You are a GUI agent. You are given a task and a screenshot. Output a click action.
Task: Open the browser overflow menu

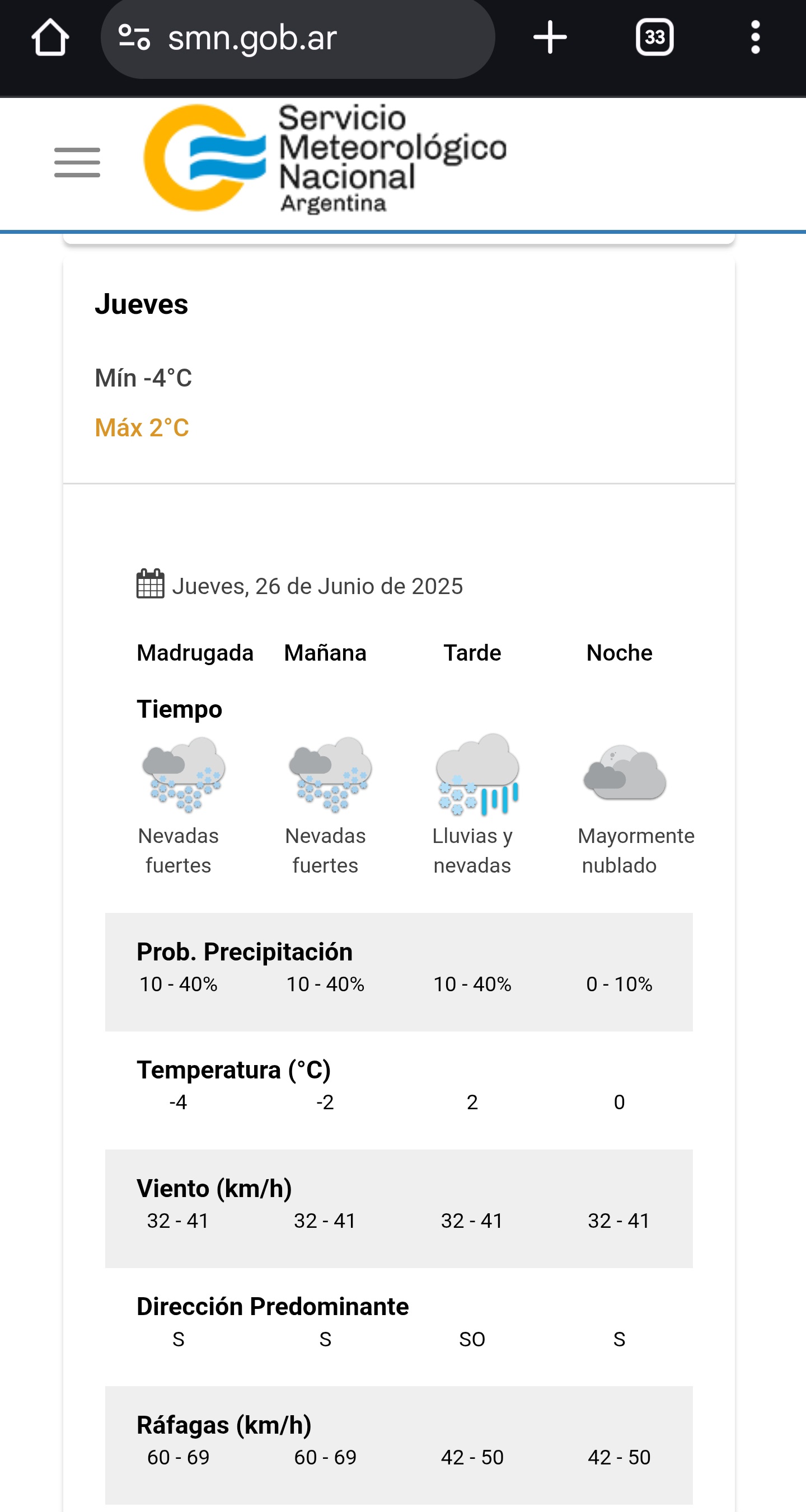tap(756, 37)
